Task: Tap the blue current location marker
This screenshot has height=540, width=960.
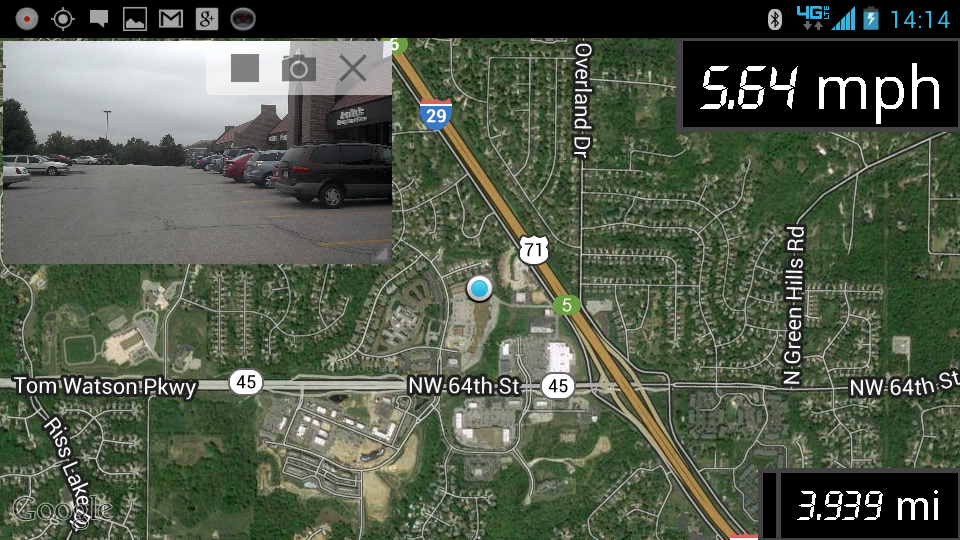Action: pyautogui.click(x=481, y=289)
